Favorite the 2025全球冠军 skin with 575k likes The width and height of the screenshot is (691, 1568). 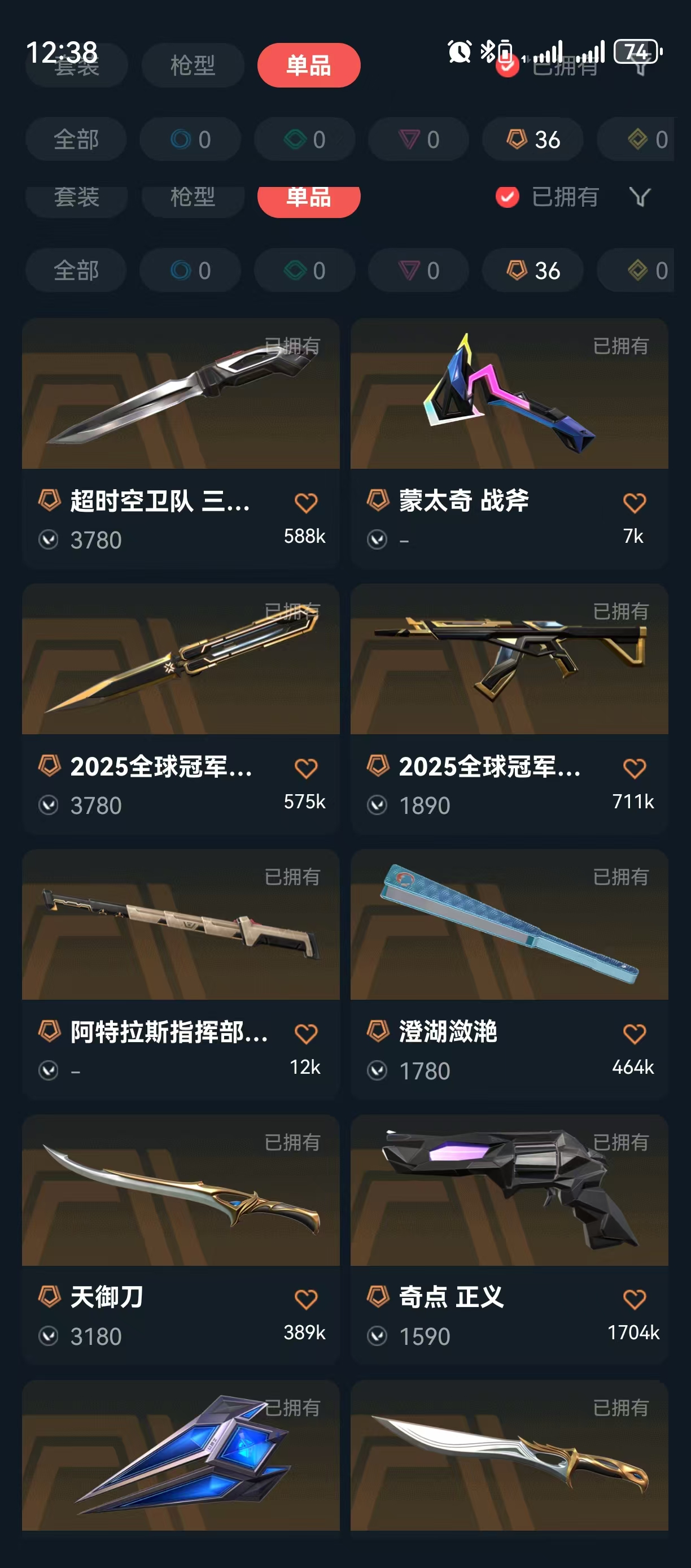tap(305, 769)
